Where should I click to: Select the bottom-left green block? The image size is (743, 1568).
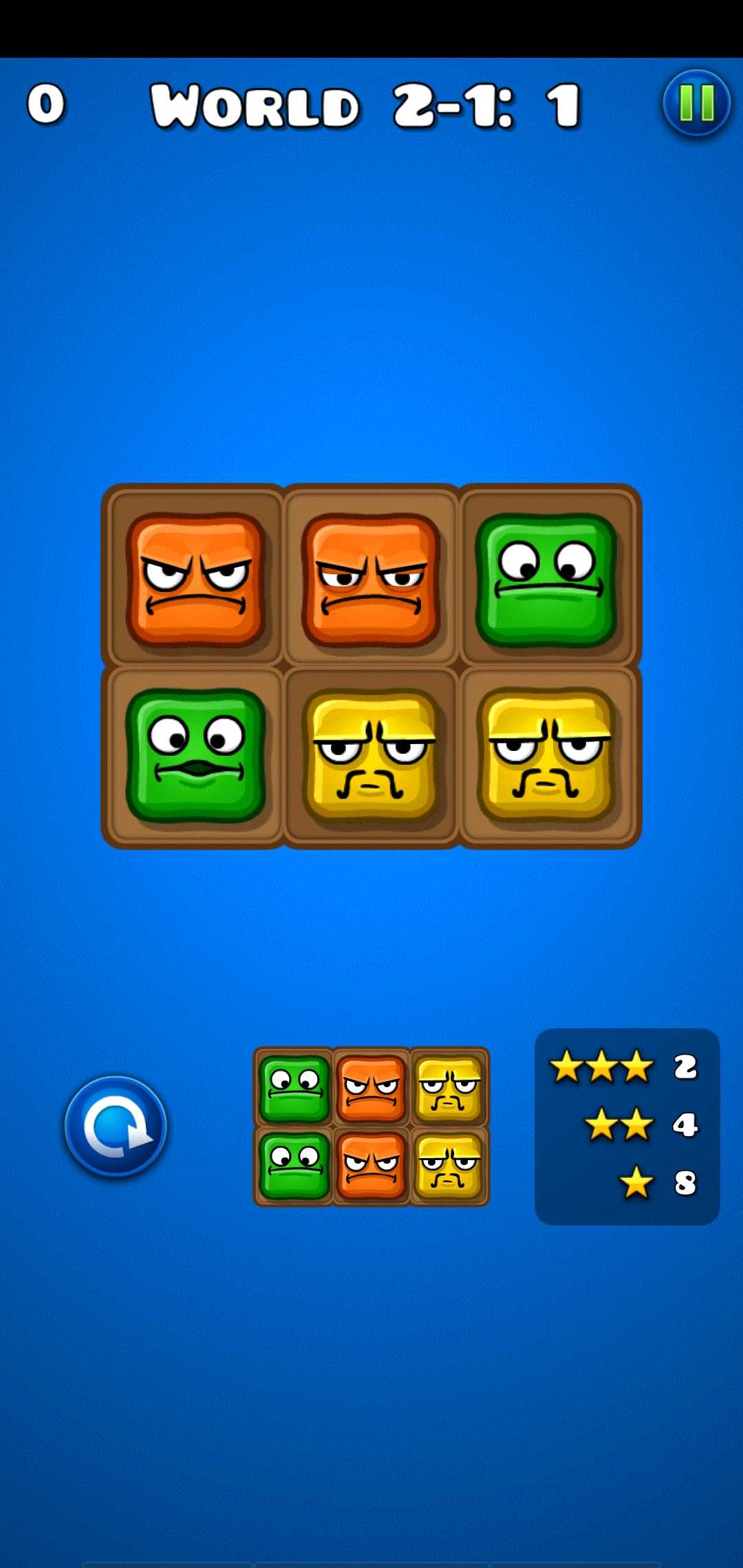pyautogui.click(x=195, y=755)
